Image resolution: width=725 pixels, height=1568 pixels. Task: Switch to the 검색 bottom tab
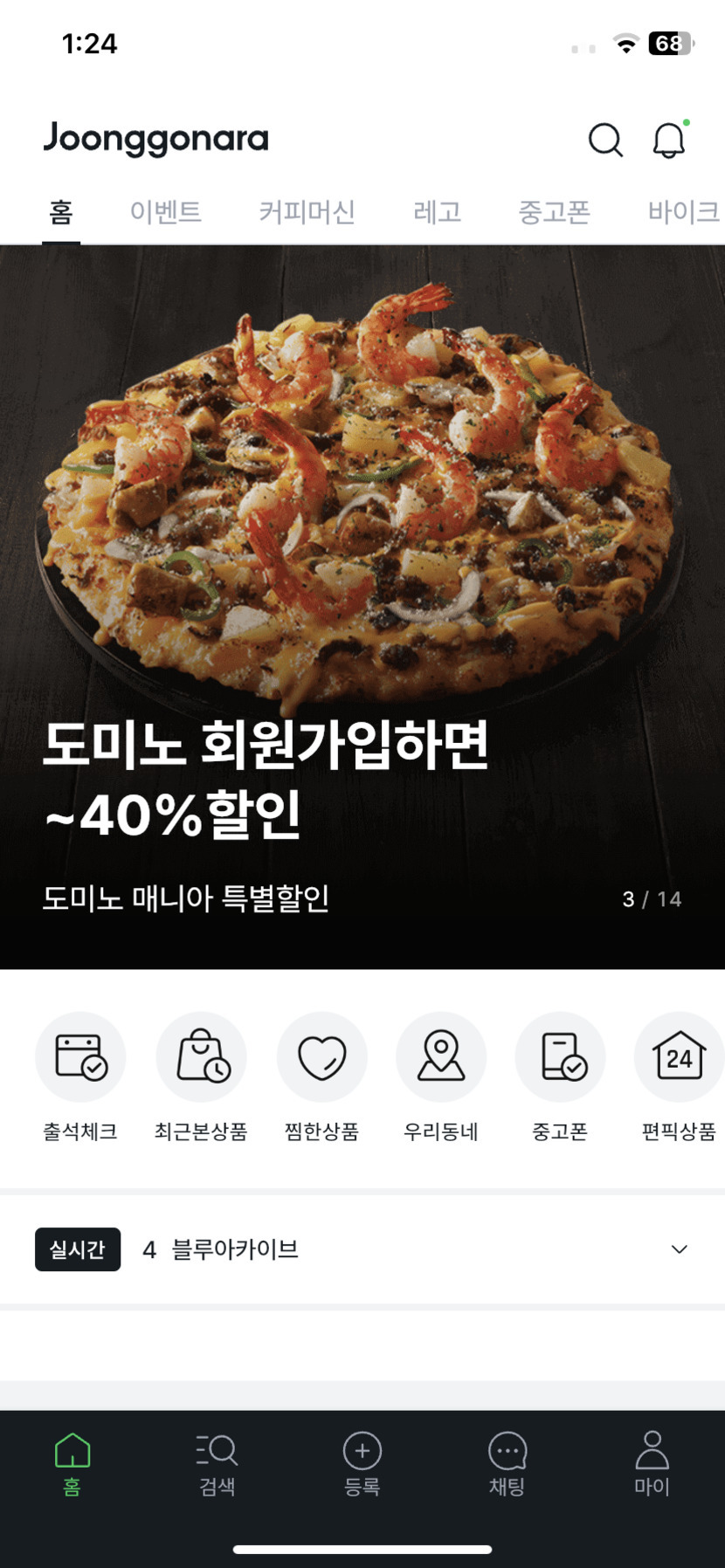pyautogui.click(x=217, y=1463)
